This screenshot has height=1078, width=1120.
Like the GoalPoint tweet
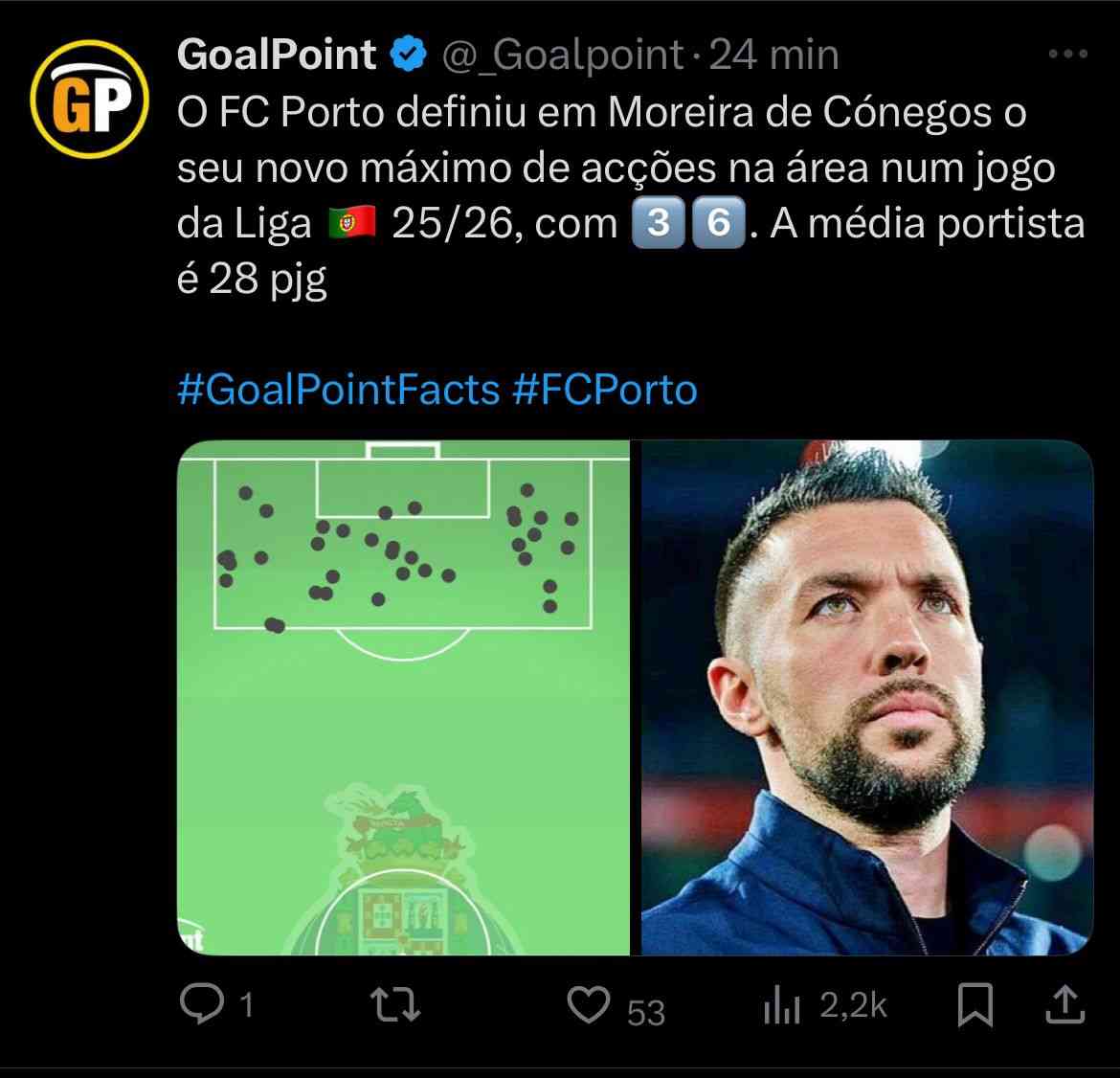(589, 1004)
